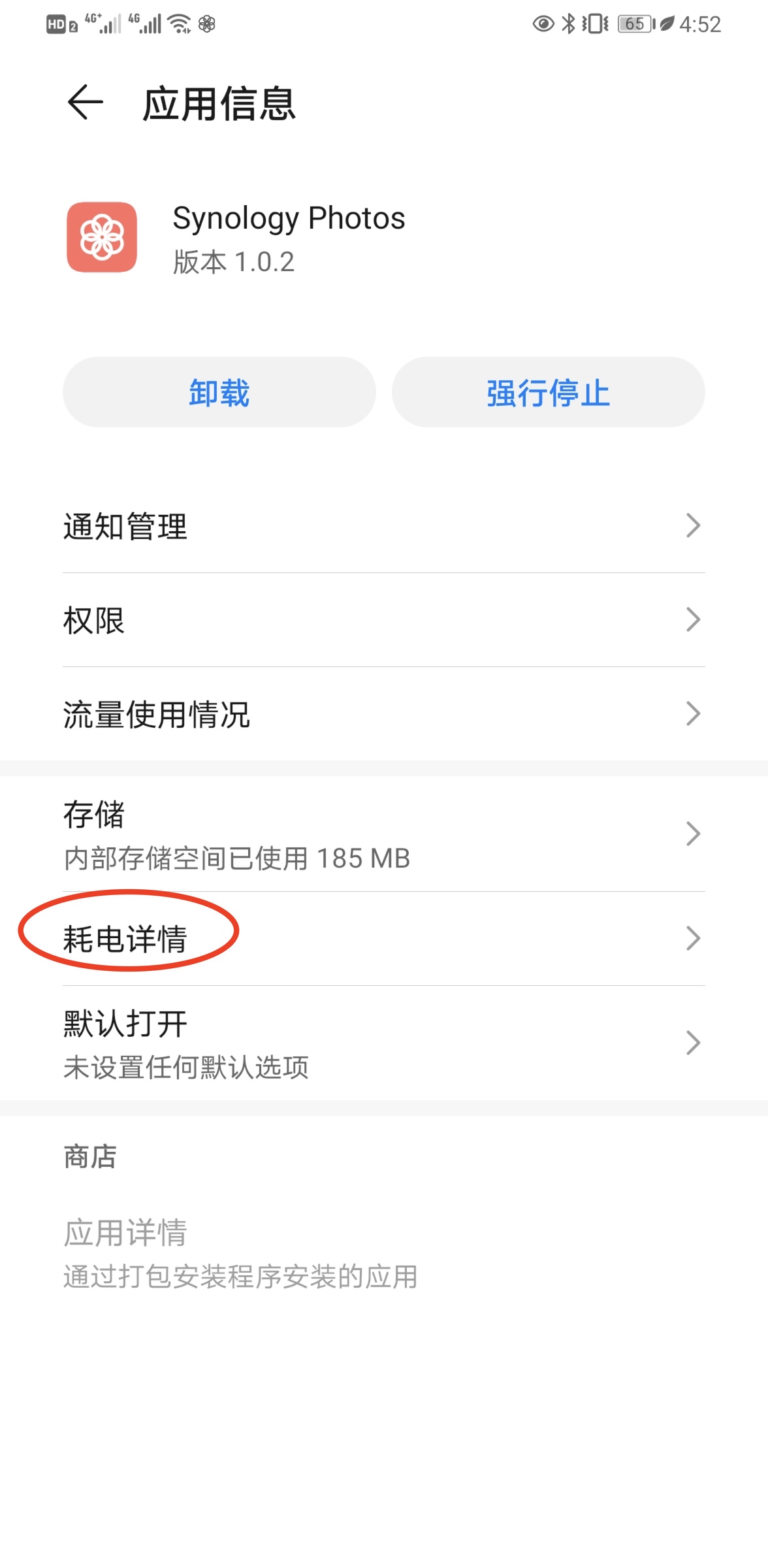Go back from the 应用信息 screen
This screenshot has height=1568, width=768.
(x=86, y=103)
